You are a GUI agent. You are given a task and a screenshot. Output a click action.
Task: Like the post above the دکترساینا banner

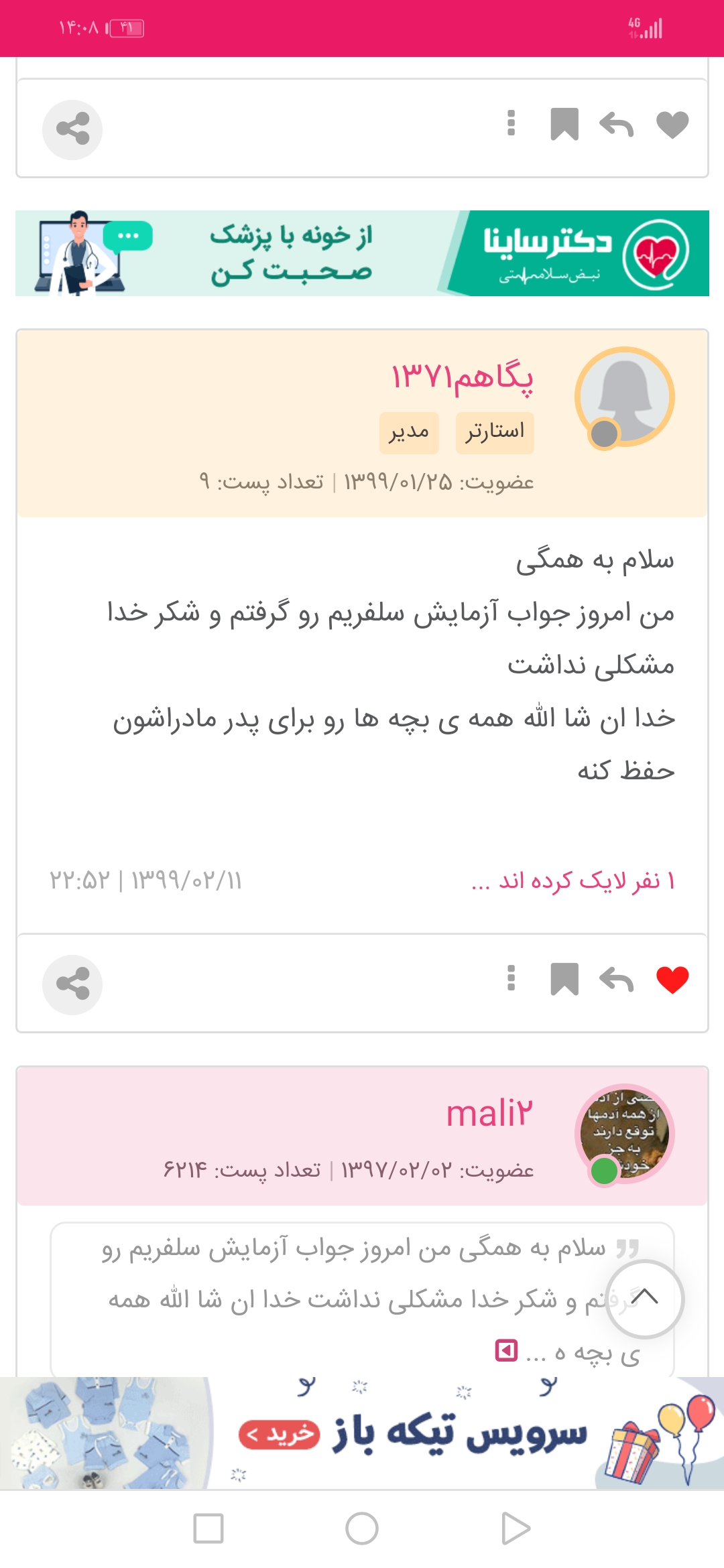click(x=672, y=125)
